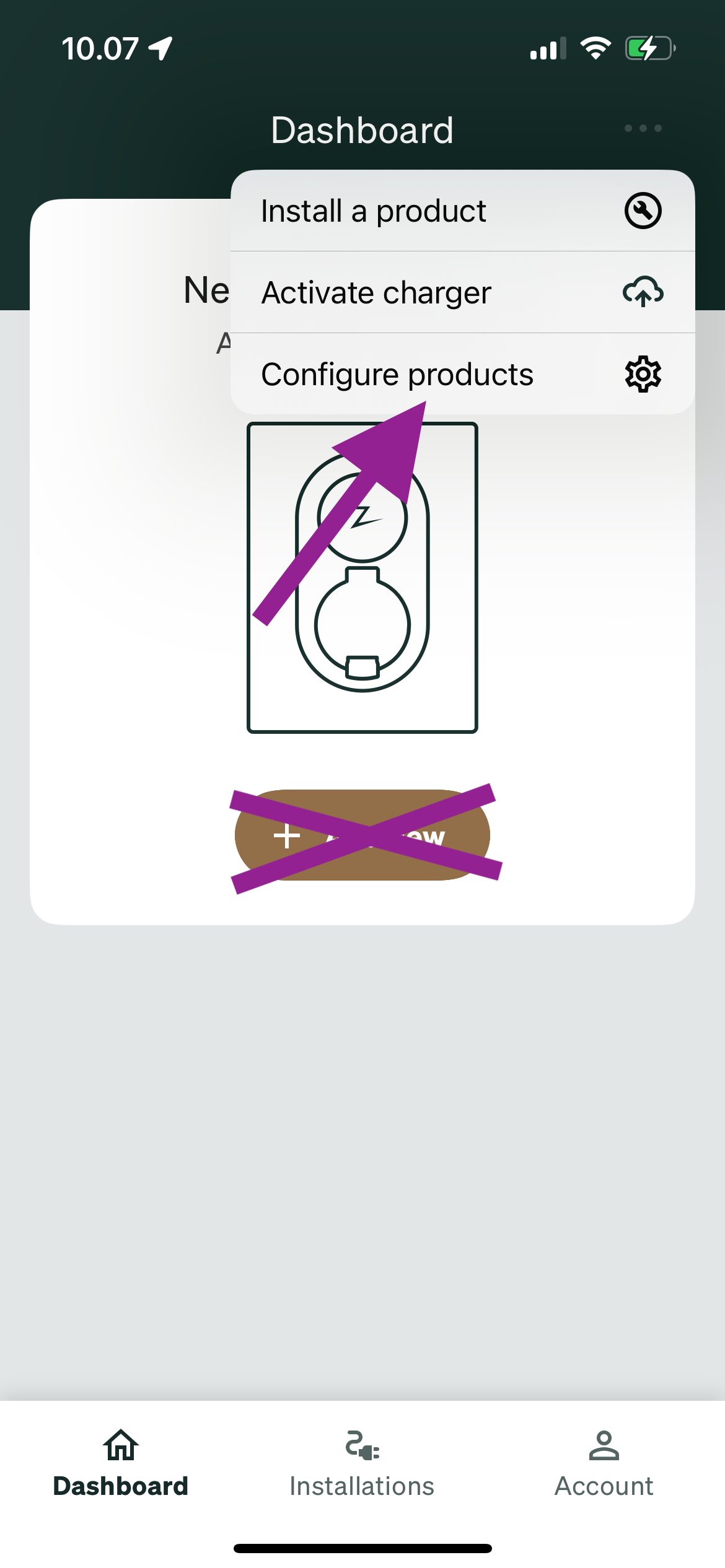
Task: Select Install a product
Action: coord(462,211)
